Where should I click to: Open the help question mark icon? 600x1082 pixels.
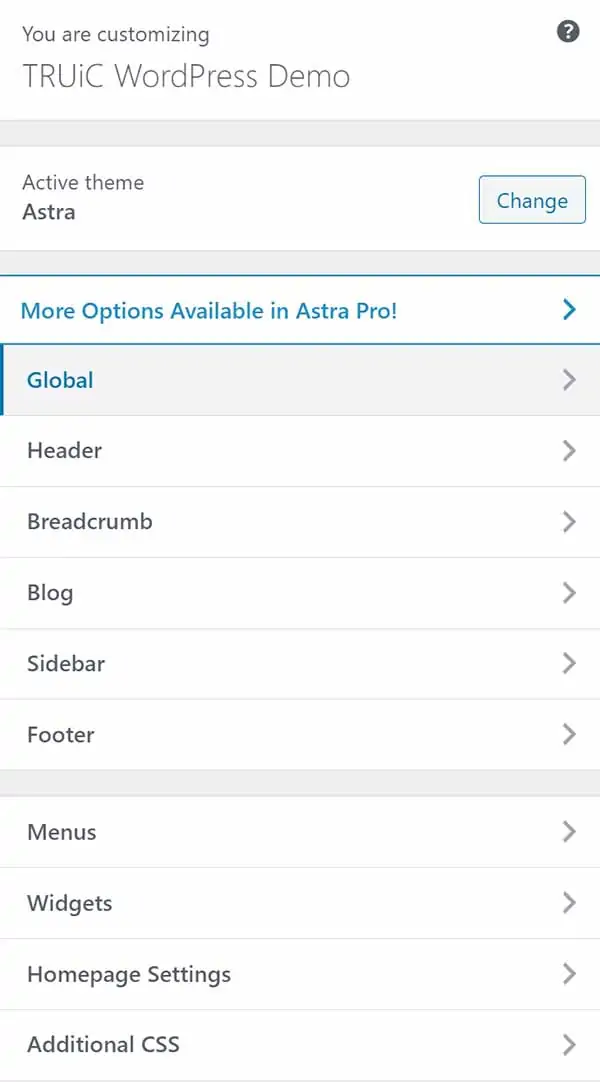[x=568, y=32]
